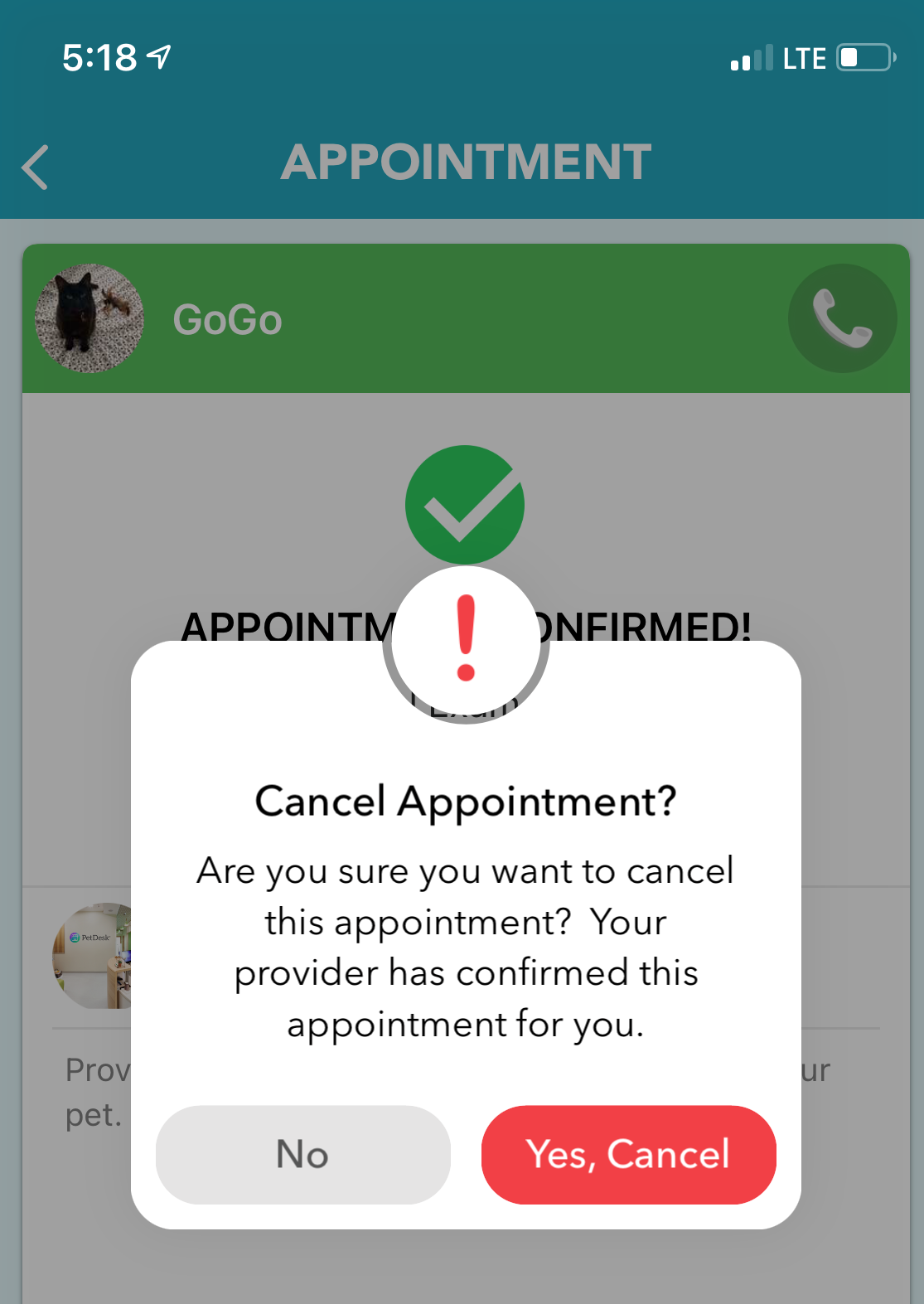Dismiss the dialog with the No button

click(x=302, y=1155)
